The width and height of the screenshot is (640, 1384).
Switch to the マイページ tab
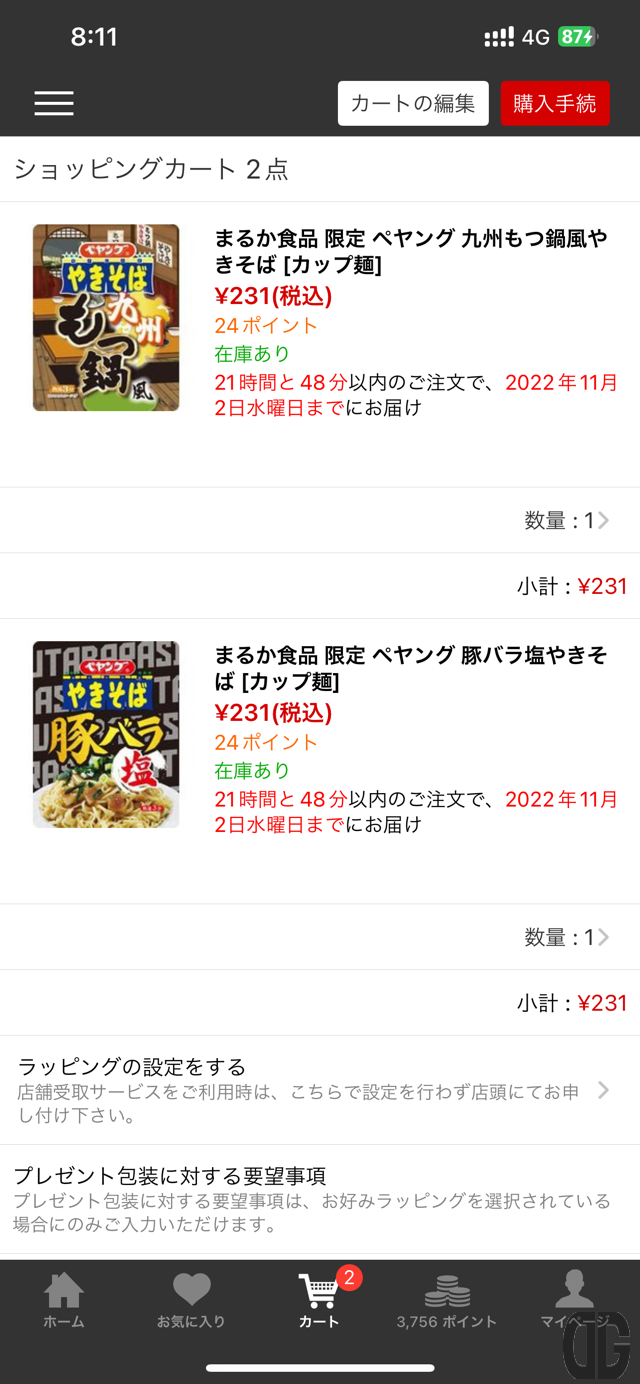click(x=574, y=1300)
